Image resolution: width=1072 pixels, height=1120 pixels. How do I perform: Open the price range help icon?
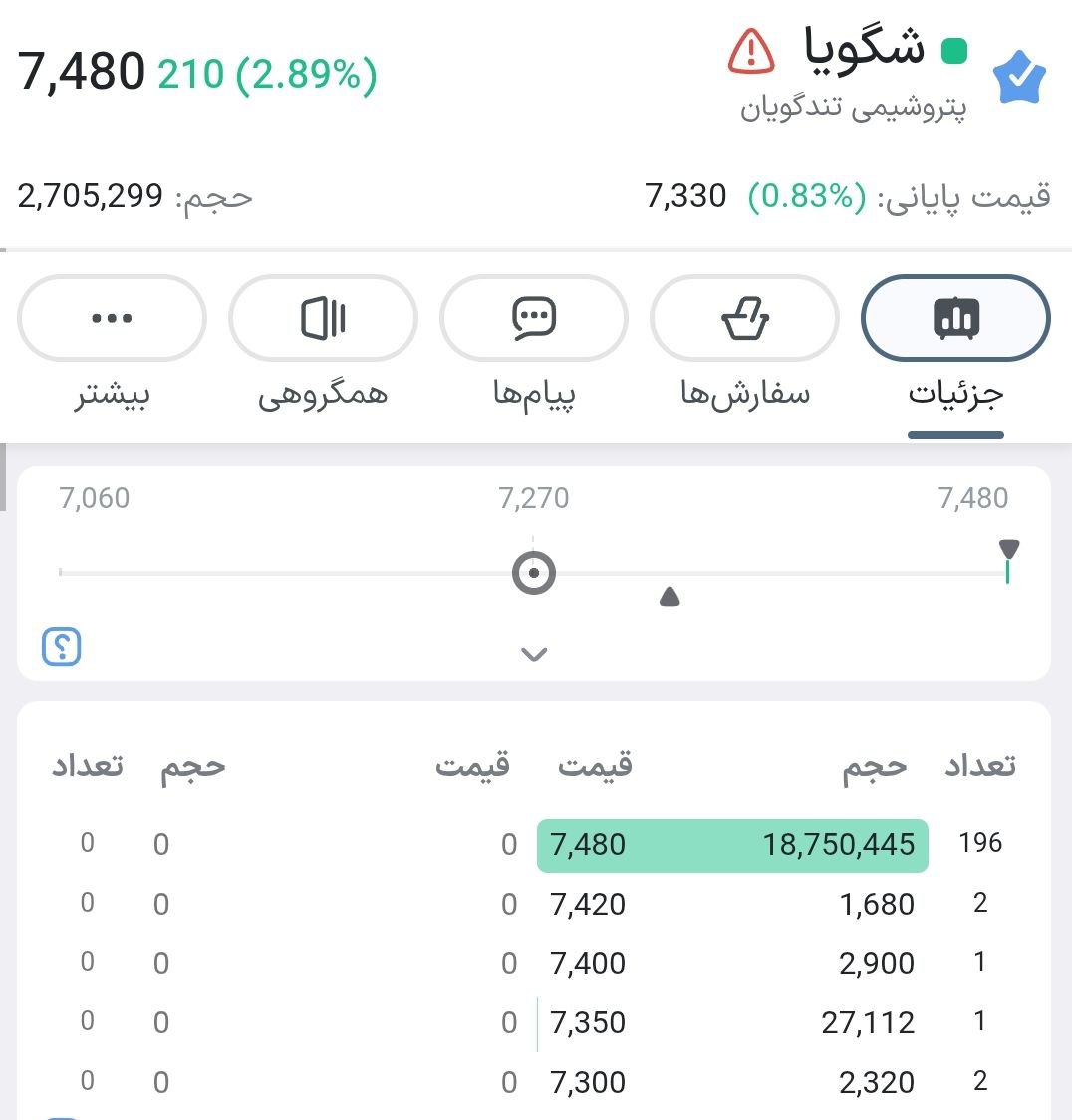62,647
